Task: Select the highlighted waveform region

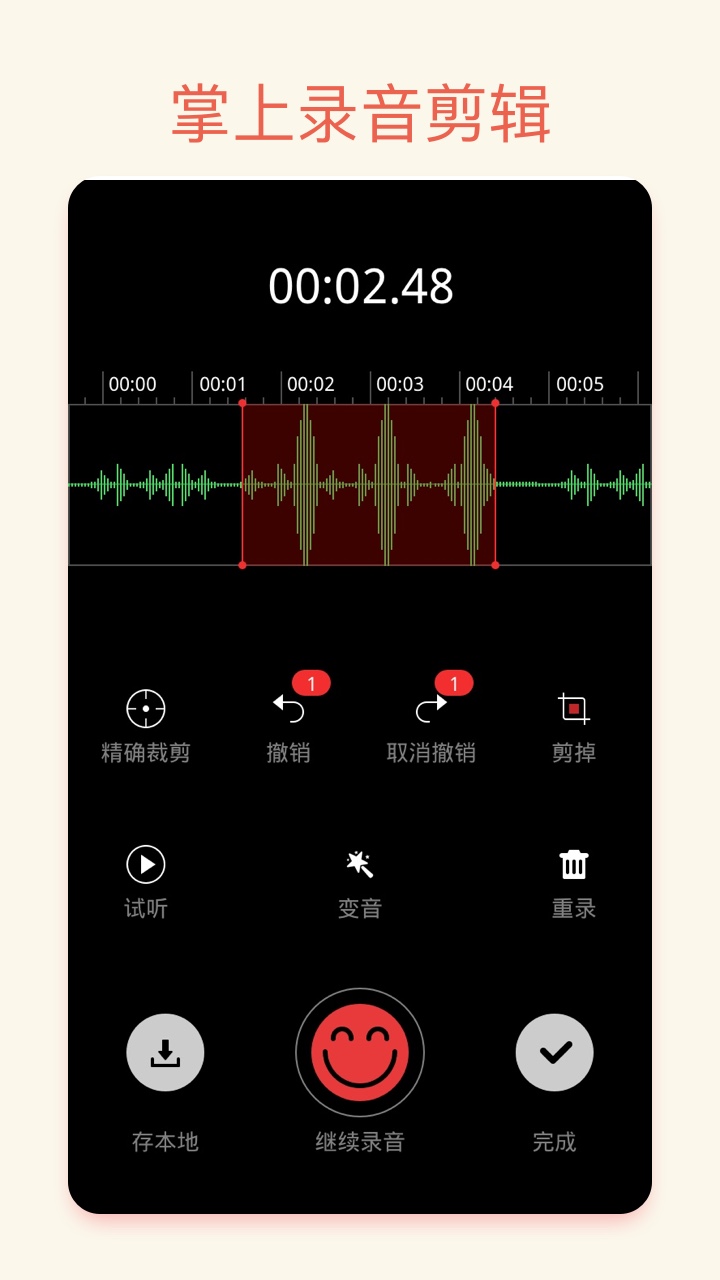Action: (x=367, y=485)
